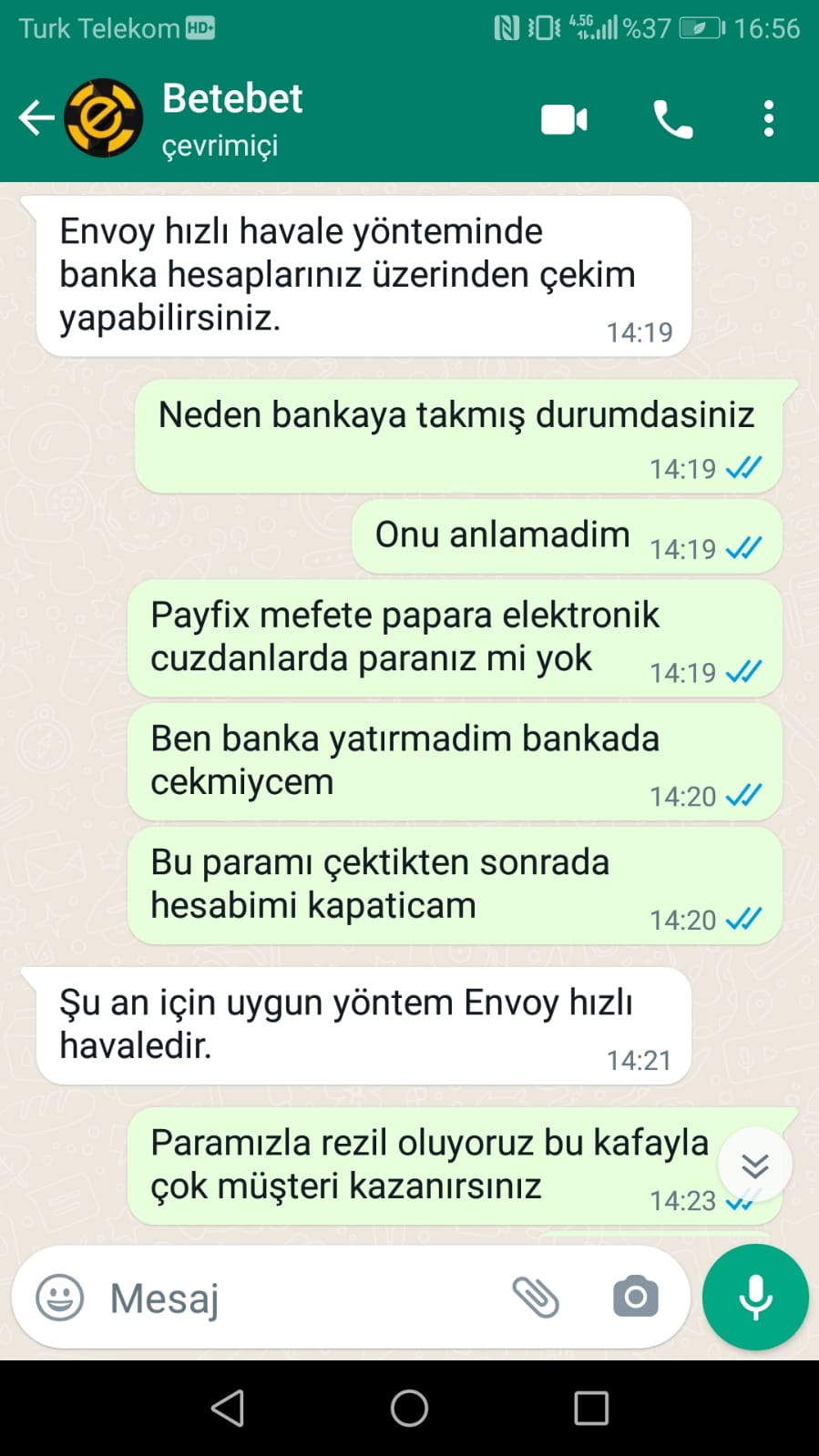Focus the Mesaj text field
Viewport: 819px width, 1456px height.
(301, 1298)
